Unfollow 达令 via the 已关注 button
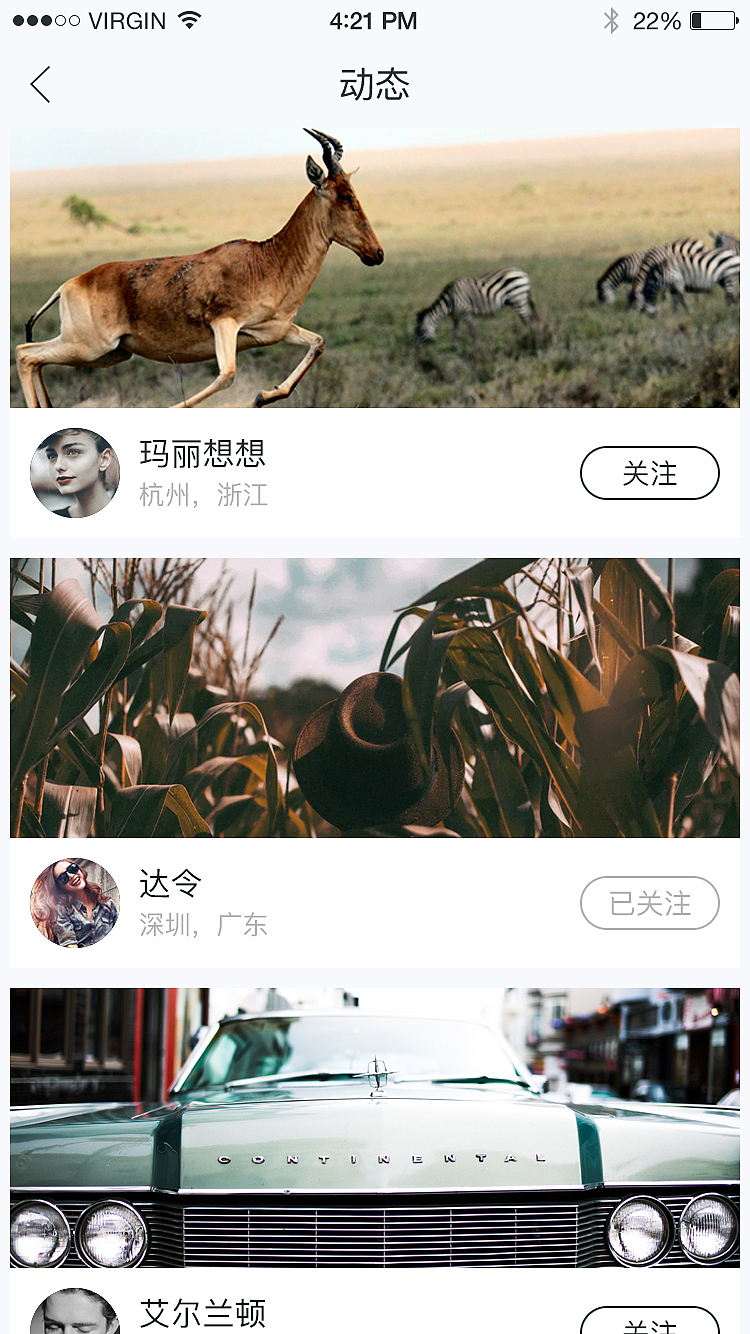Screen dimensions: 750x1334 649,903
